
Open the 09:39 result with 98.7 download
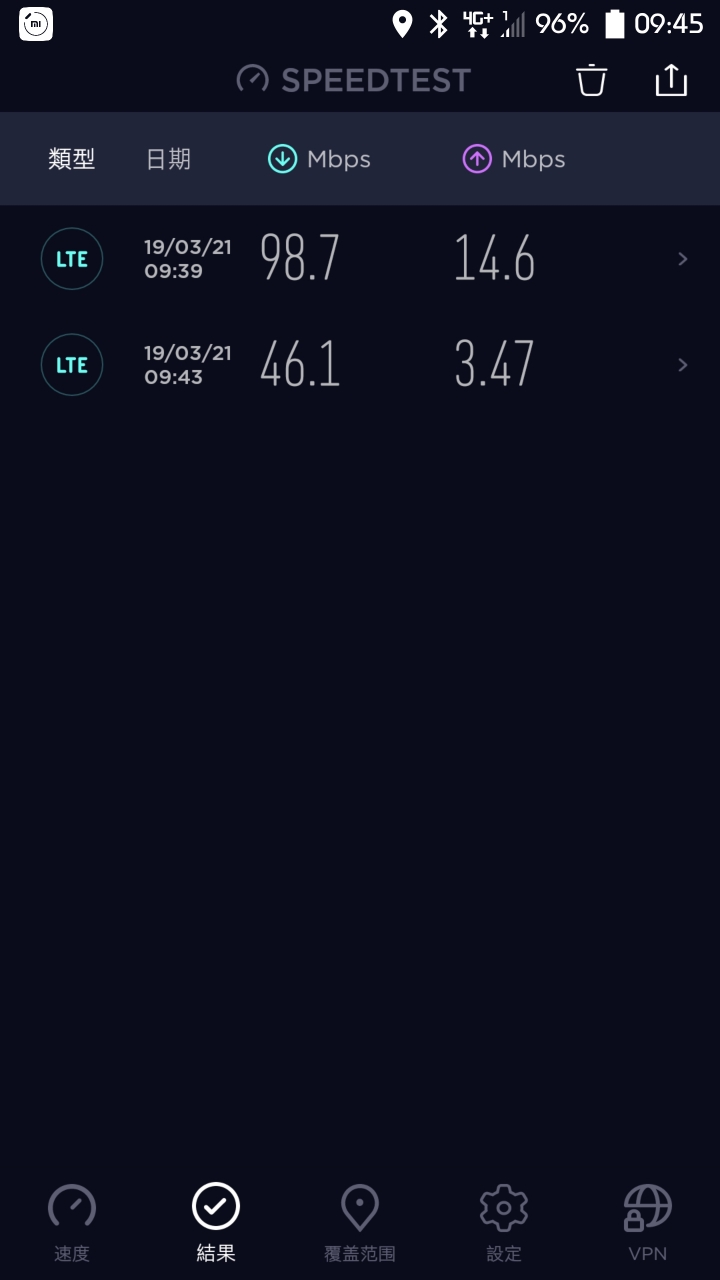click(x=360, y=259)
